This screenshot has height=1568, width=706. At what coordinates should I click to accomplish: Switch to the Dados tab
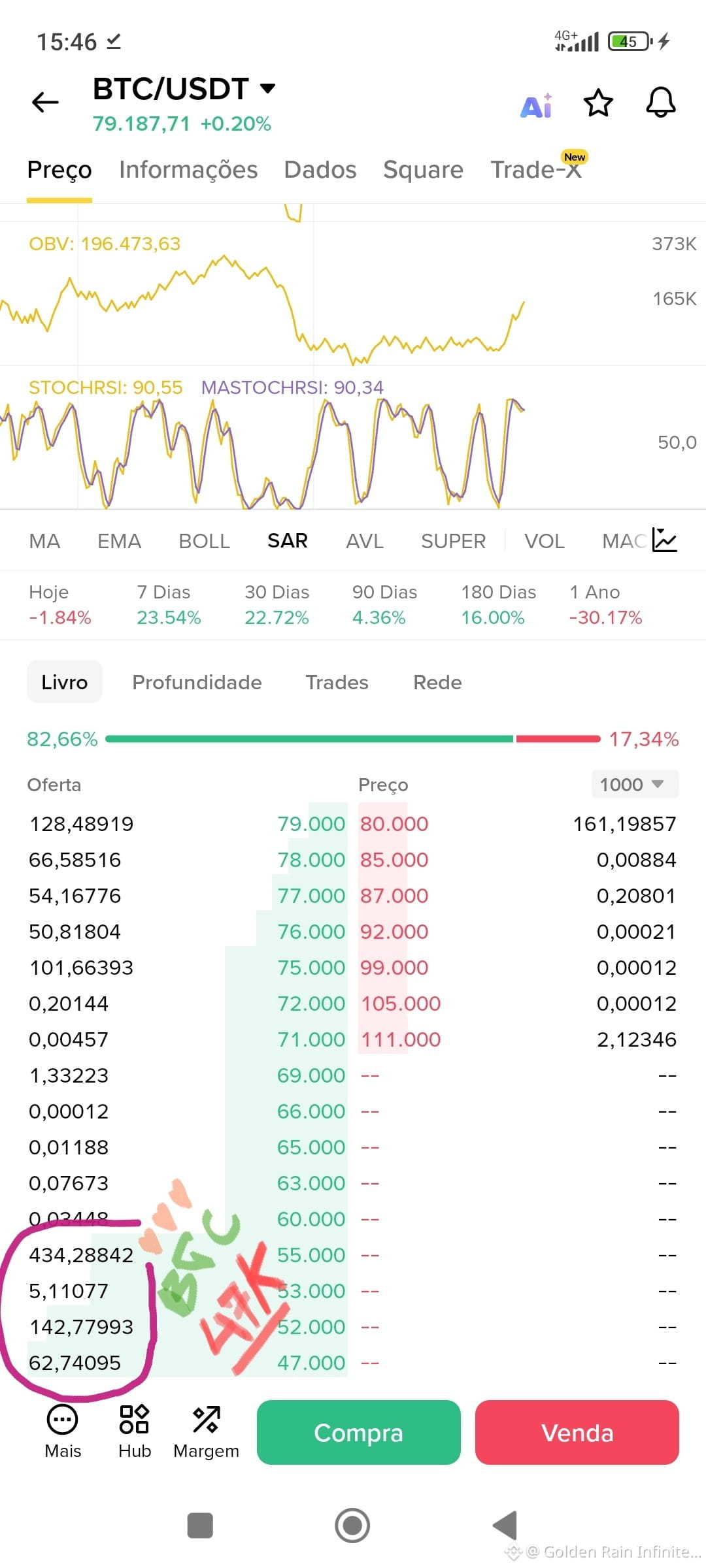tap(320, 170)
